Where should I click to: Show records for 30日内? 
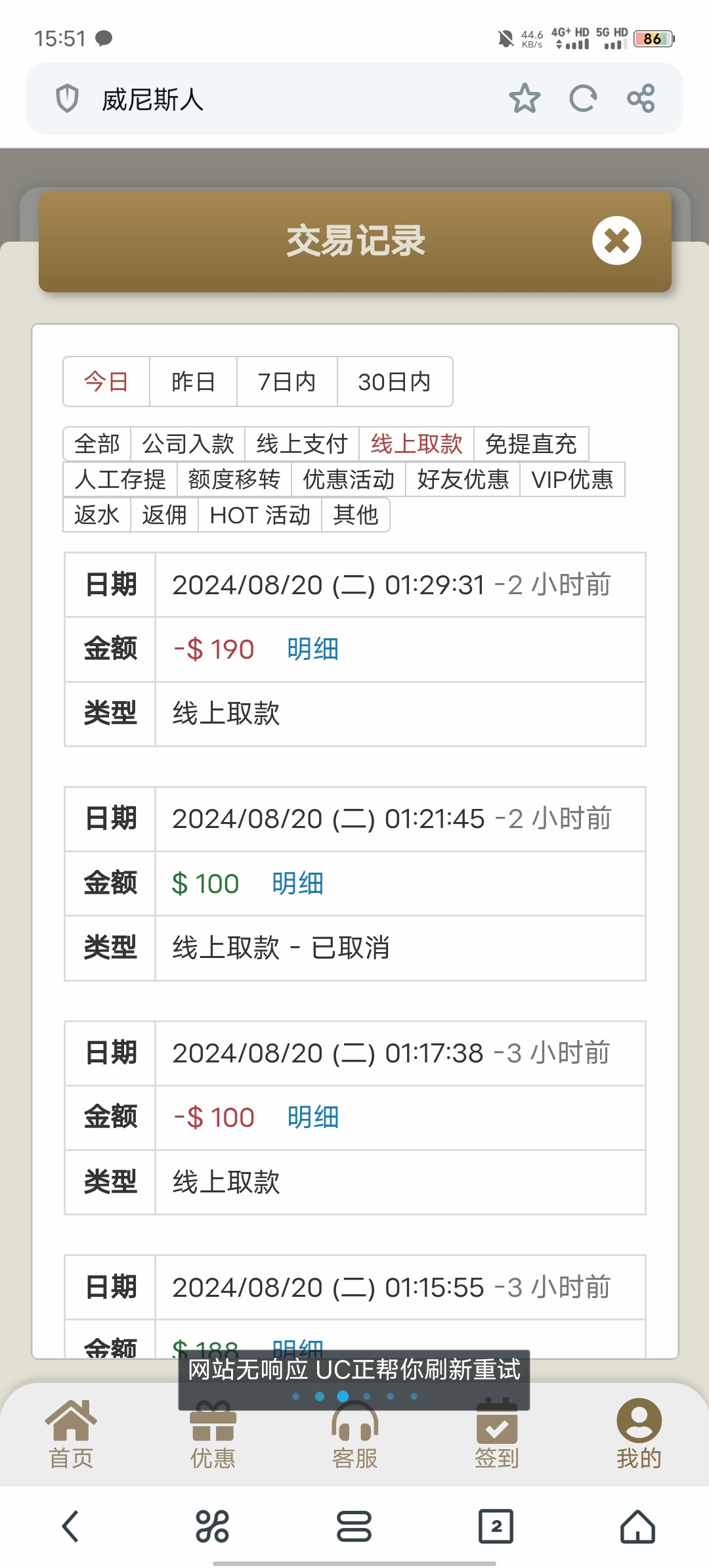[395, 381]
